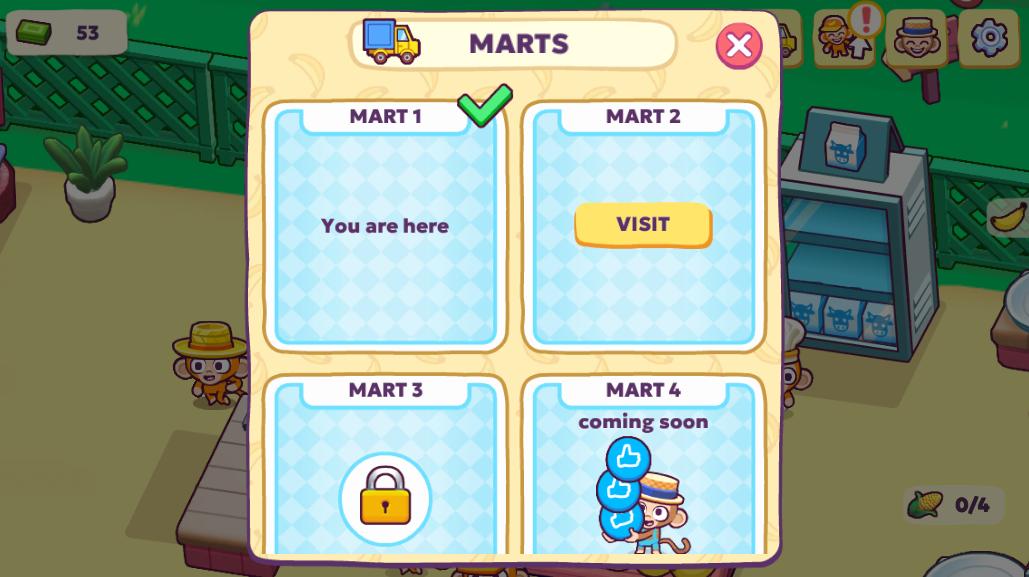Tap the locked Mart 3 padlock
Viewport: 1029px width, 577px height.
pos(385,497)
